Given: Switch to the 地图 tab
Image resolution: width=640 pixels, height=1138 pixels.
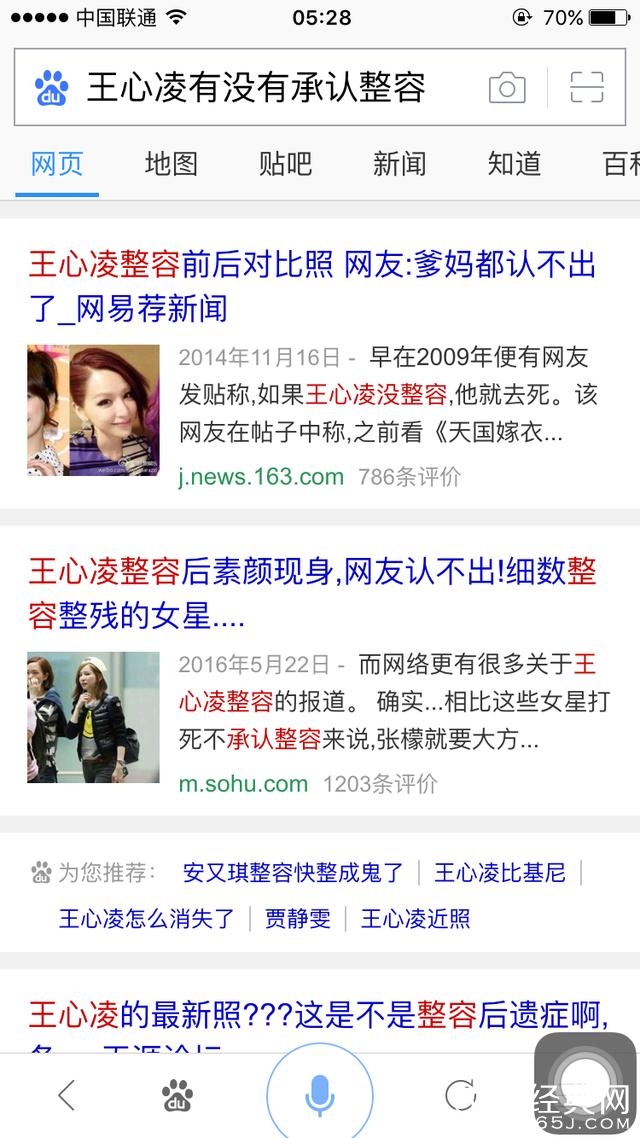Looking at the screenshot, I should [171, 164].
